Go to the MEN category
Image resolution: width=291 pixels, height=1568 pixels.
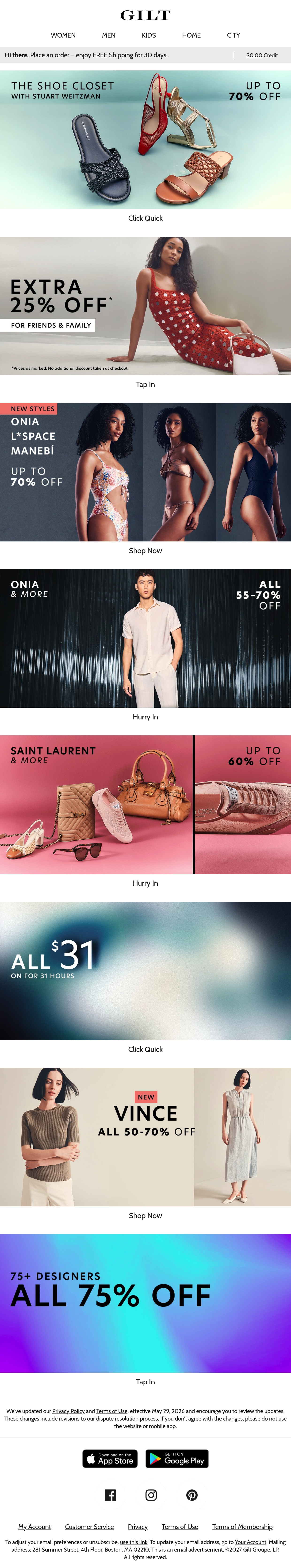pyautogui.click(x=109, y=35)
